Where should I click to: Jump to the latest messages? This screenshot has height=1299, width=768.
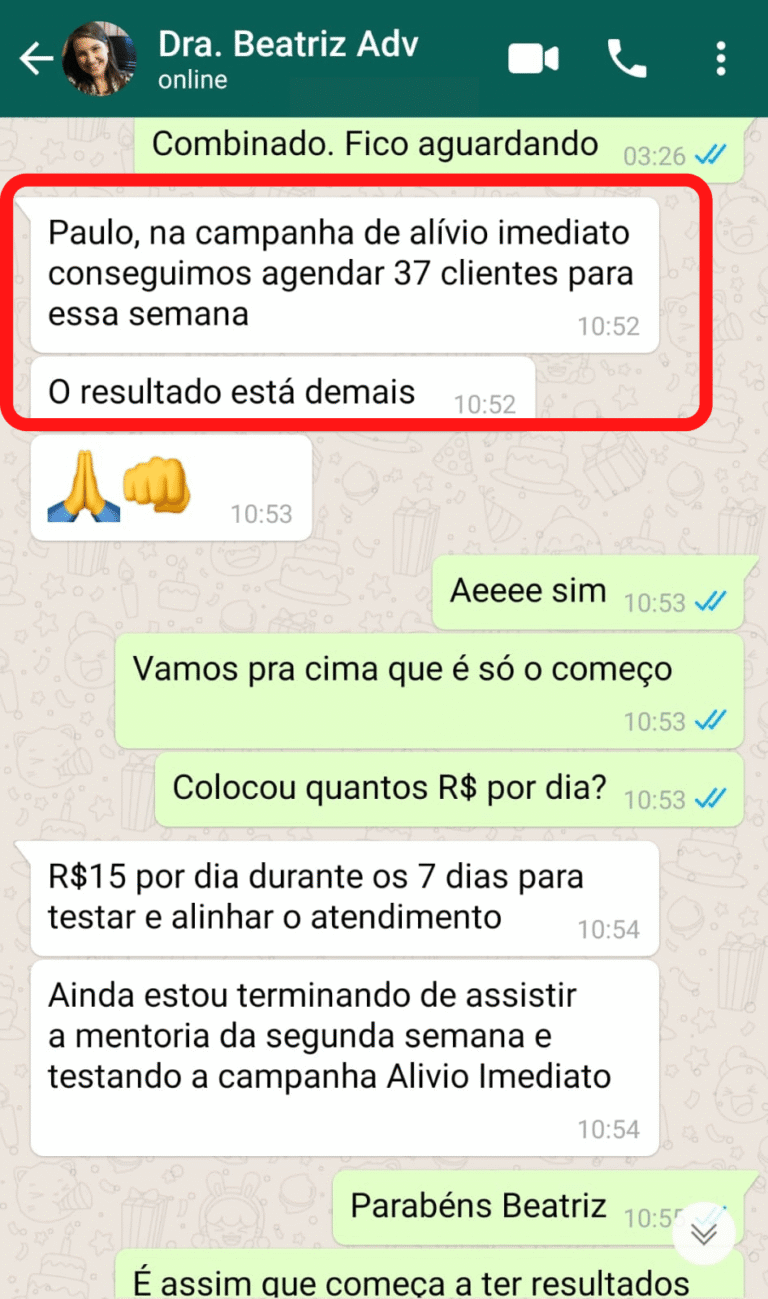[x=704, y=1234]
